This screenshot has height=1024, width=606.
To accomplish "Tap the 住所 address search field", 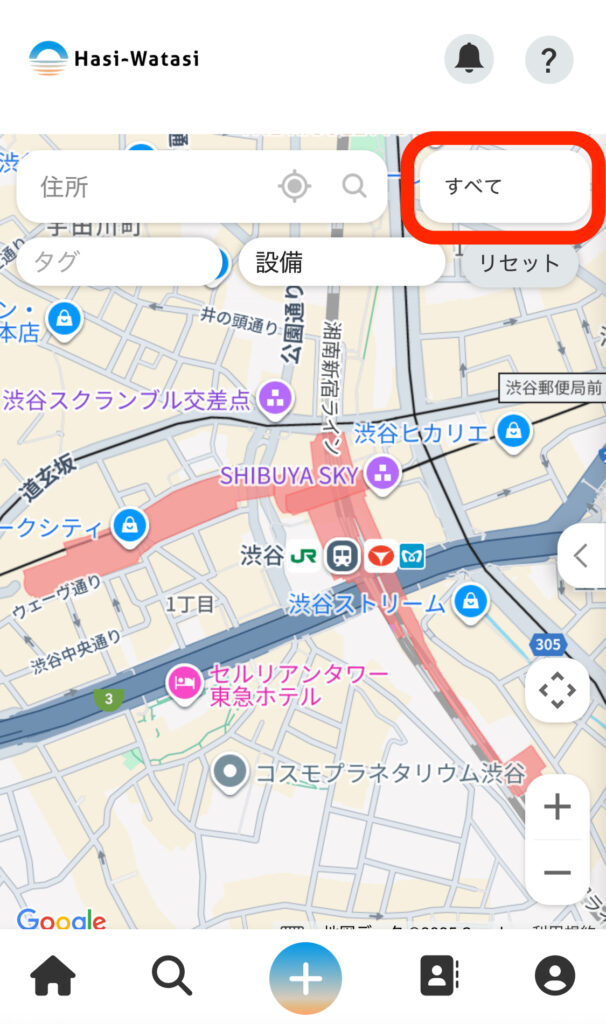I will point(150,186).
